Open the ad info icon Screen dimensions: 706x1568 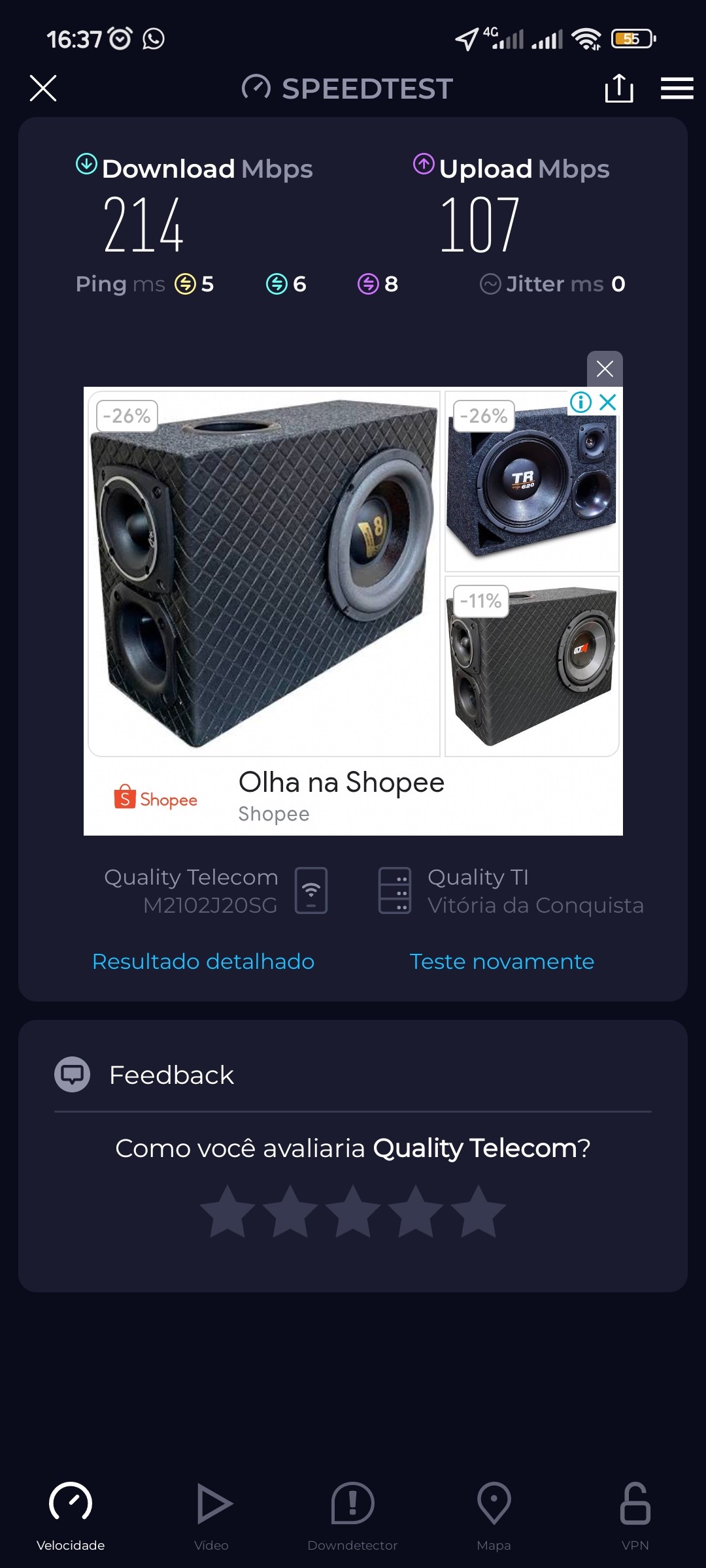tap(580, 402)
